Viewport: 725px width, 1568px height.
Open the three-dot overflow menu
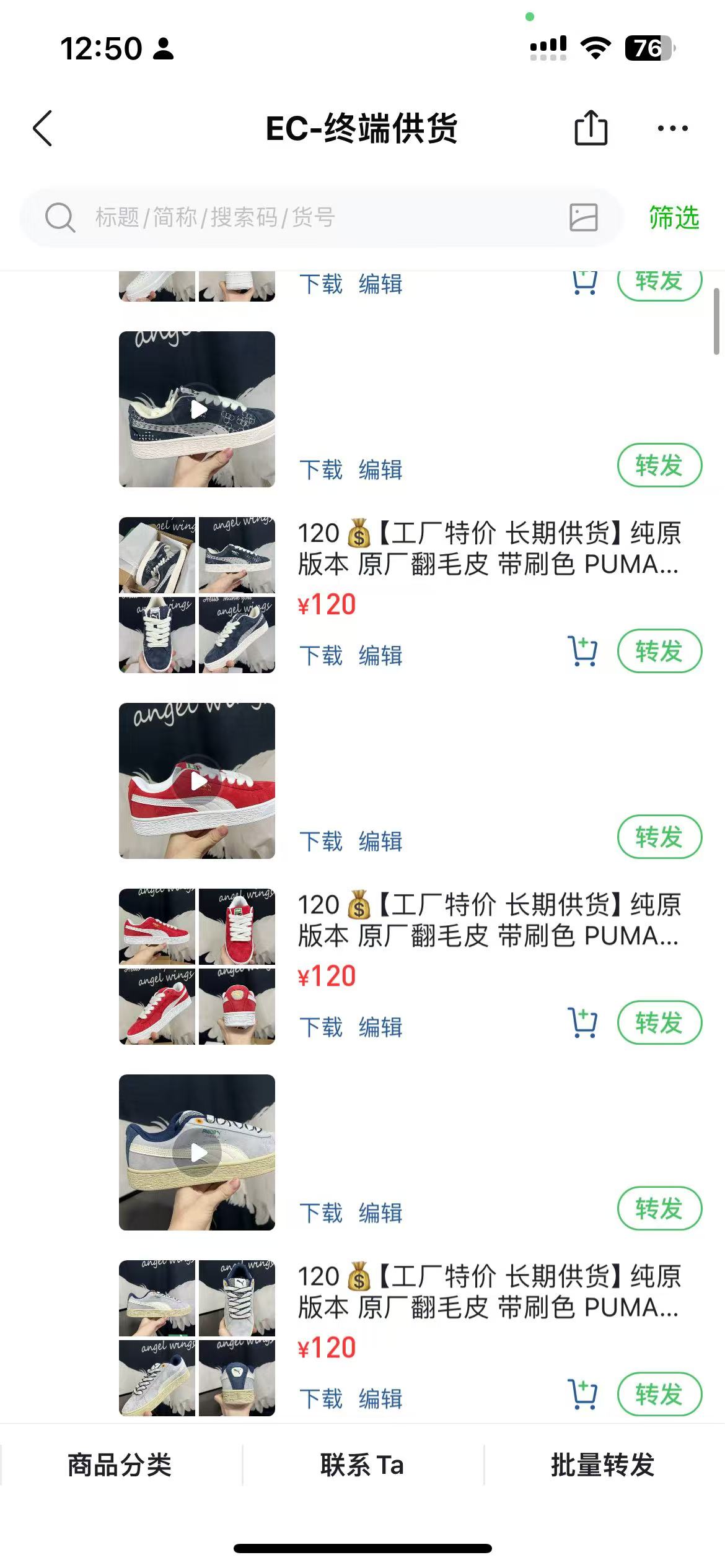click(672, 129)
